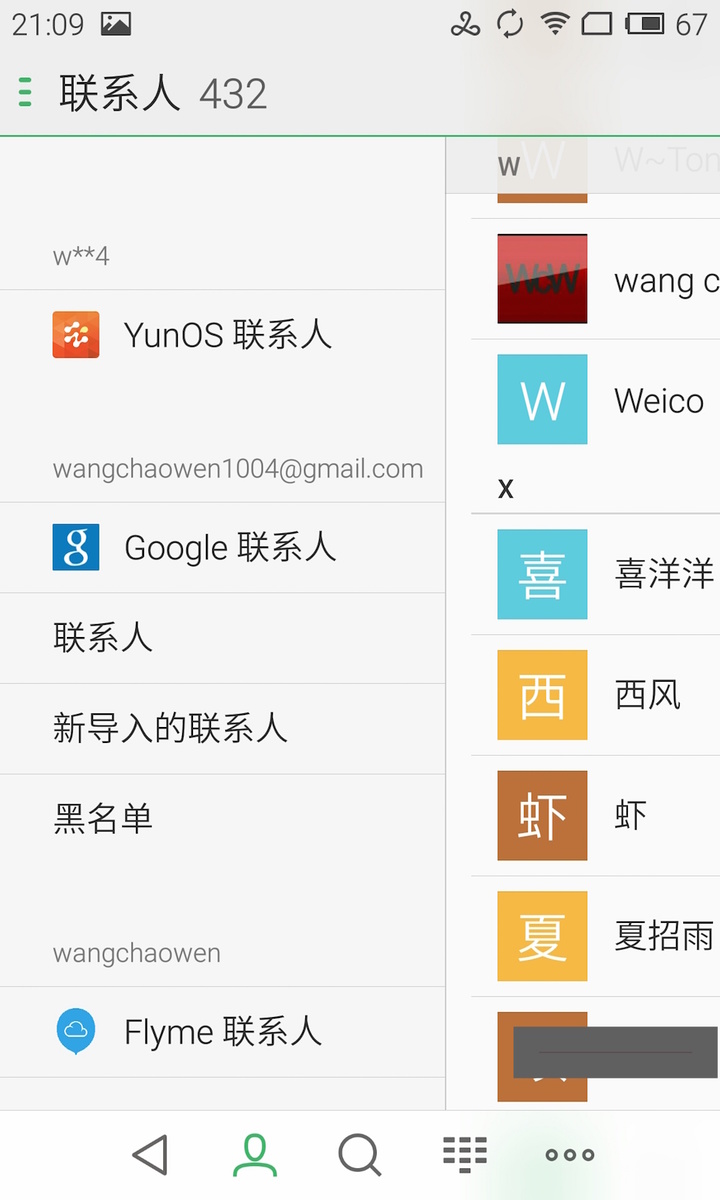
Task: Select Flyme 联系人 account
Action: point(222,1031)
